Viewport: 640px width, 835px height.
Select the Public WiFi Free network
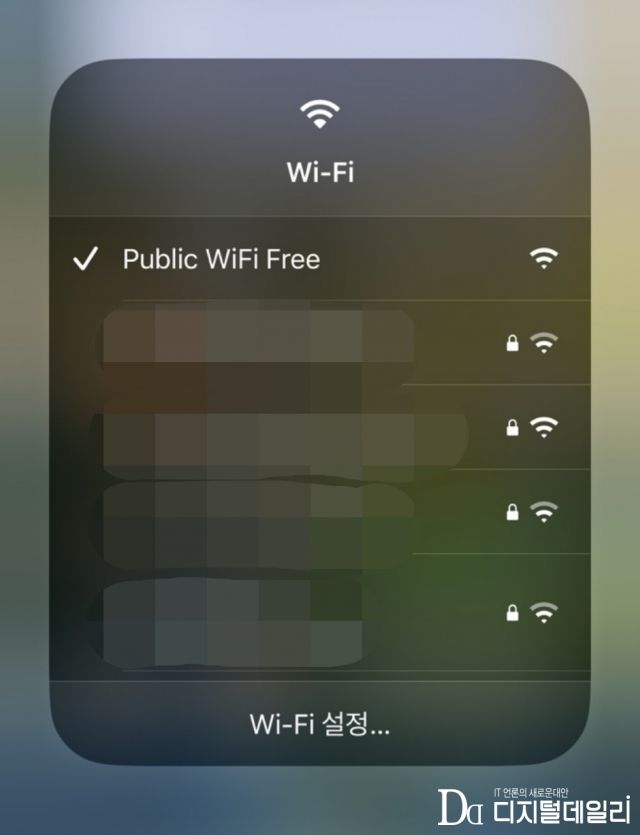221,259
